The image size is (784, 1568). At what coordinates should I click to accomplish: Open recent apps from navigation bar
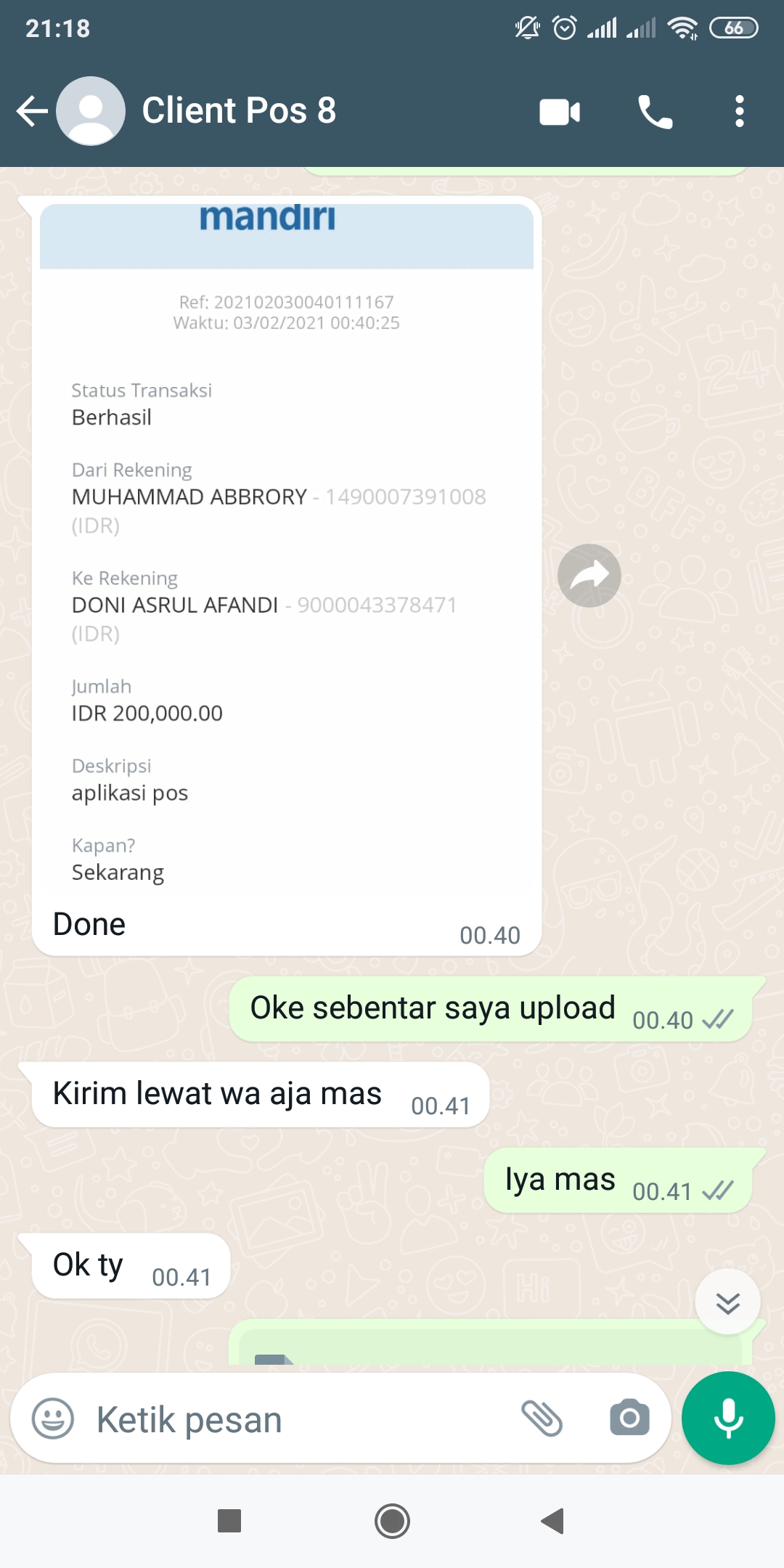click(229, 1521)
